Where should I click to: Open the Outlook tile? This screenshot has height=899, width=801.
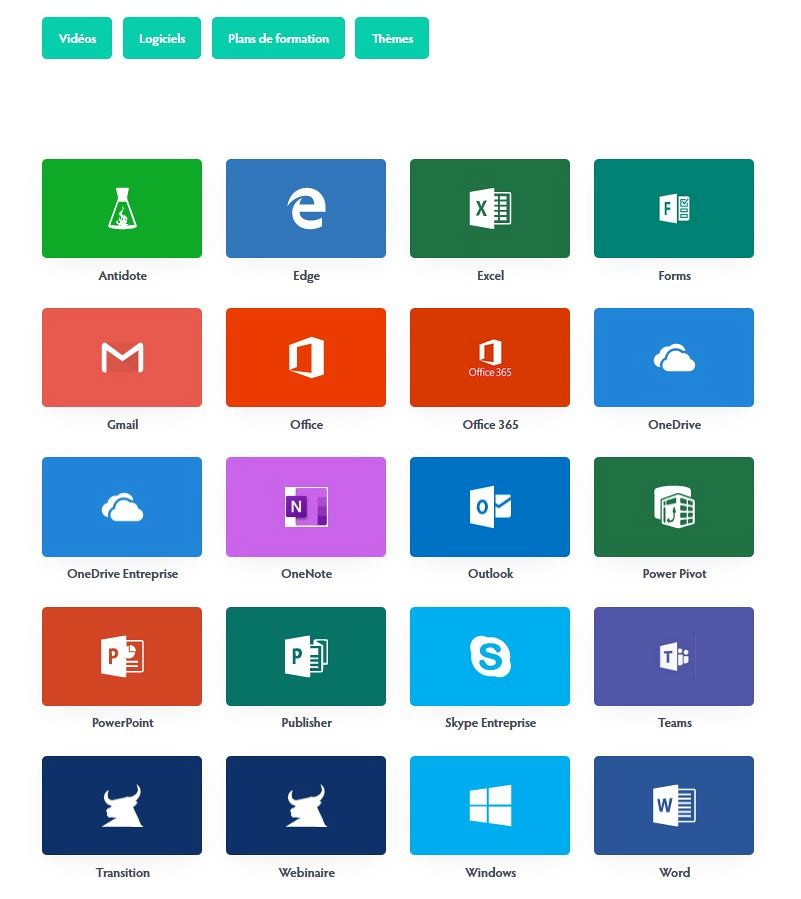490,506
